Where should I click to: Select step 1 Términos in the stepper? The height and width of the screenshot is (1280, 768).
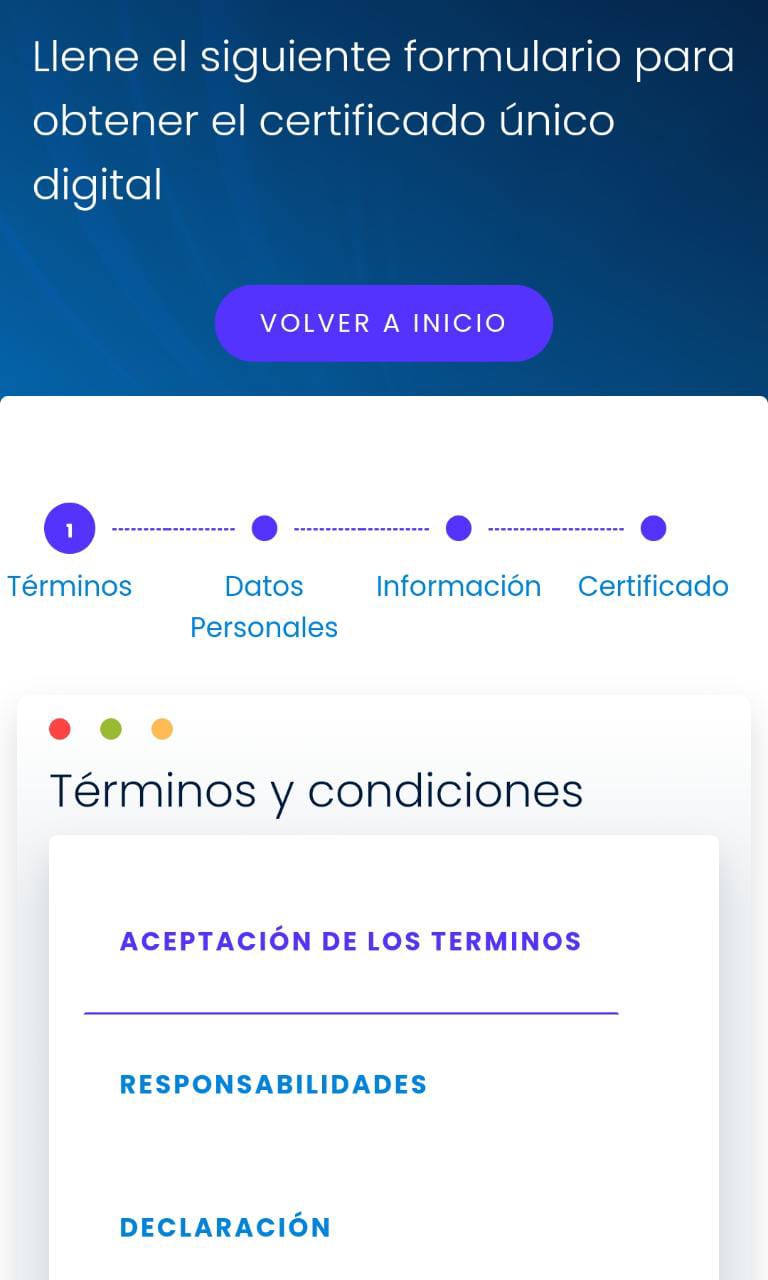coord(69,528)
